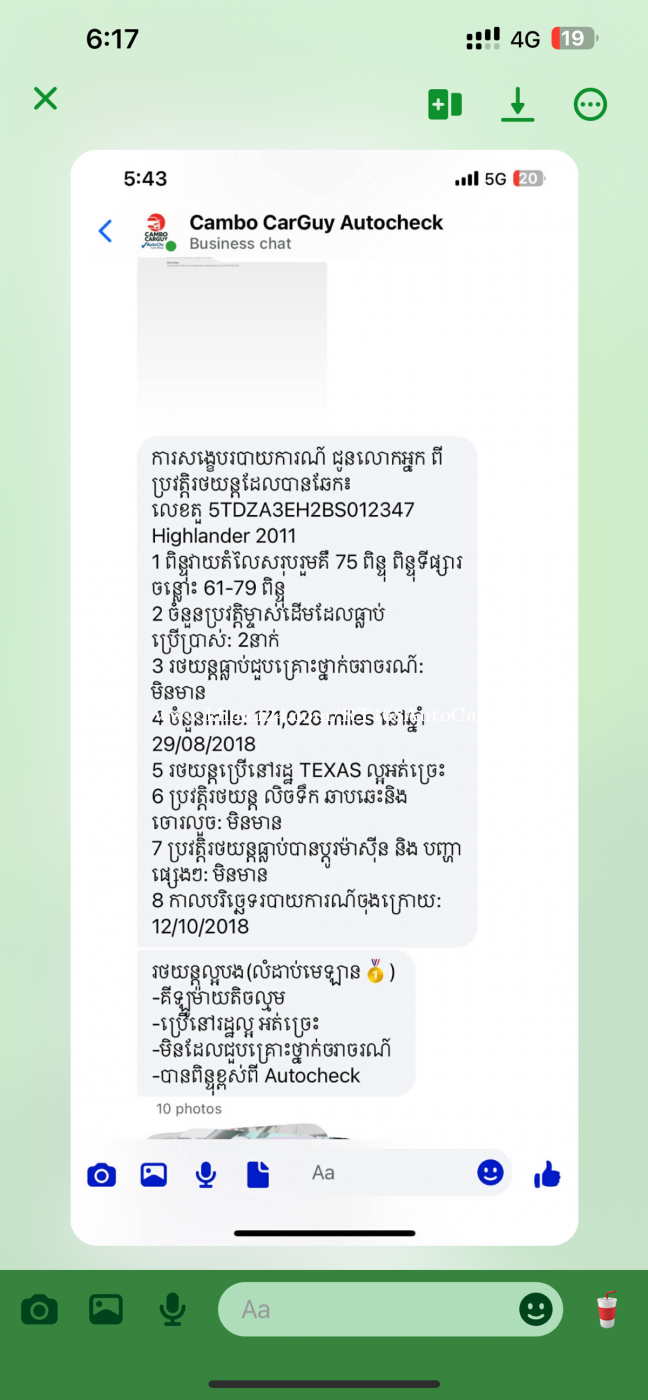This screenshot has width=648, height=1400.
Task: Open the more options menu
Action: [x=590, y=104]
